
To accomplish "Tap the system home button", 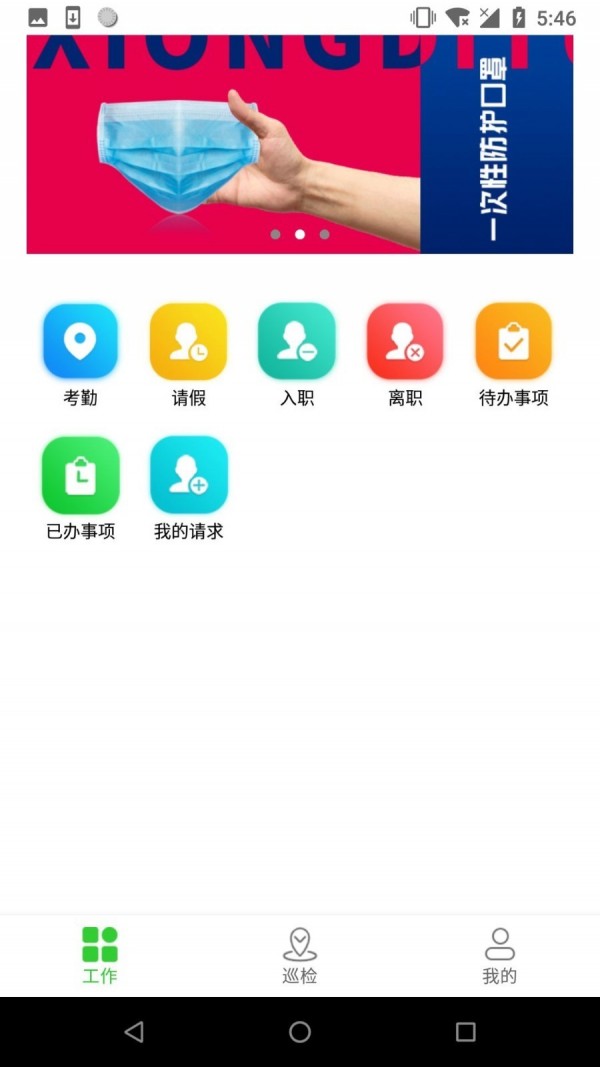I will click(300, 1031).
